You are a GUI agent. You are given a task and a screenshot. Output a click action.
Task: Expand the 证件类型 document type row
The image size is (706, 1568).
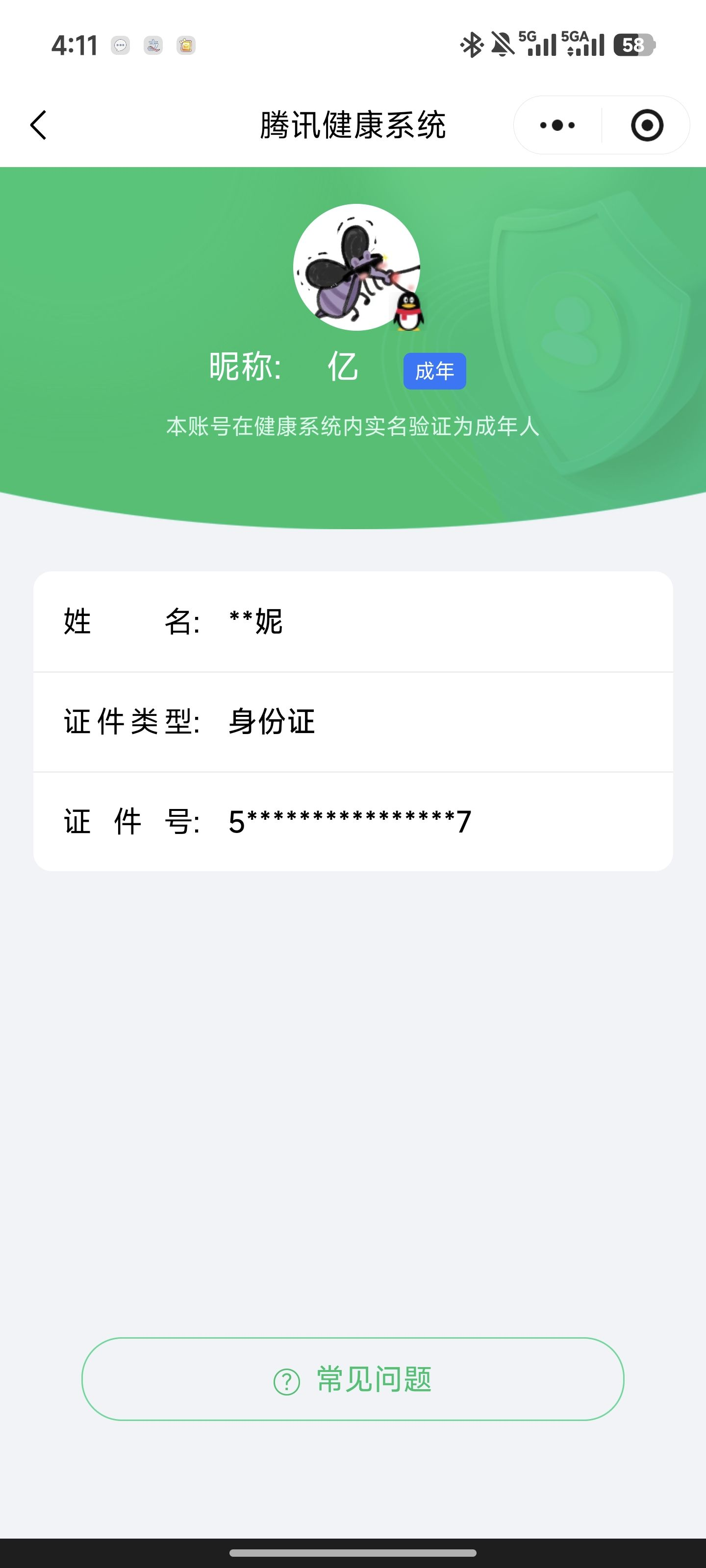353,721
